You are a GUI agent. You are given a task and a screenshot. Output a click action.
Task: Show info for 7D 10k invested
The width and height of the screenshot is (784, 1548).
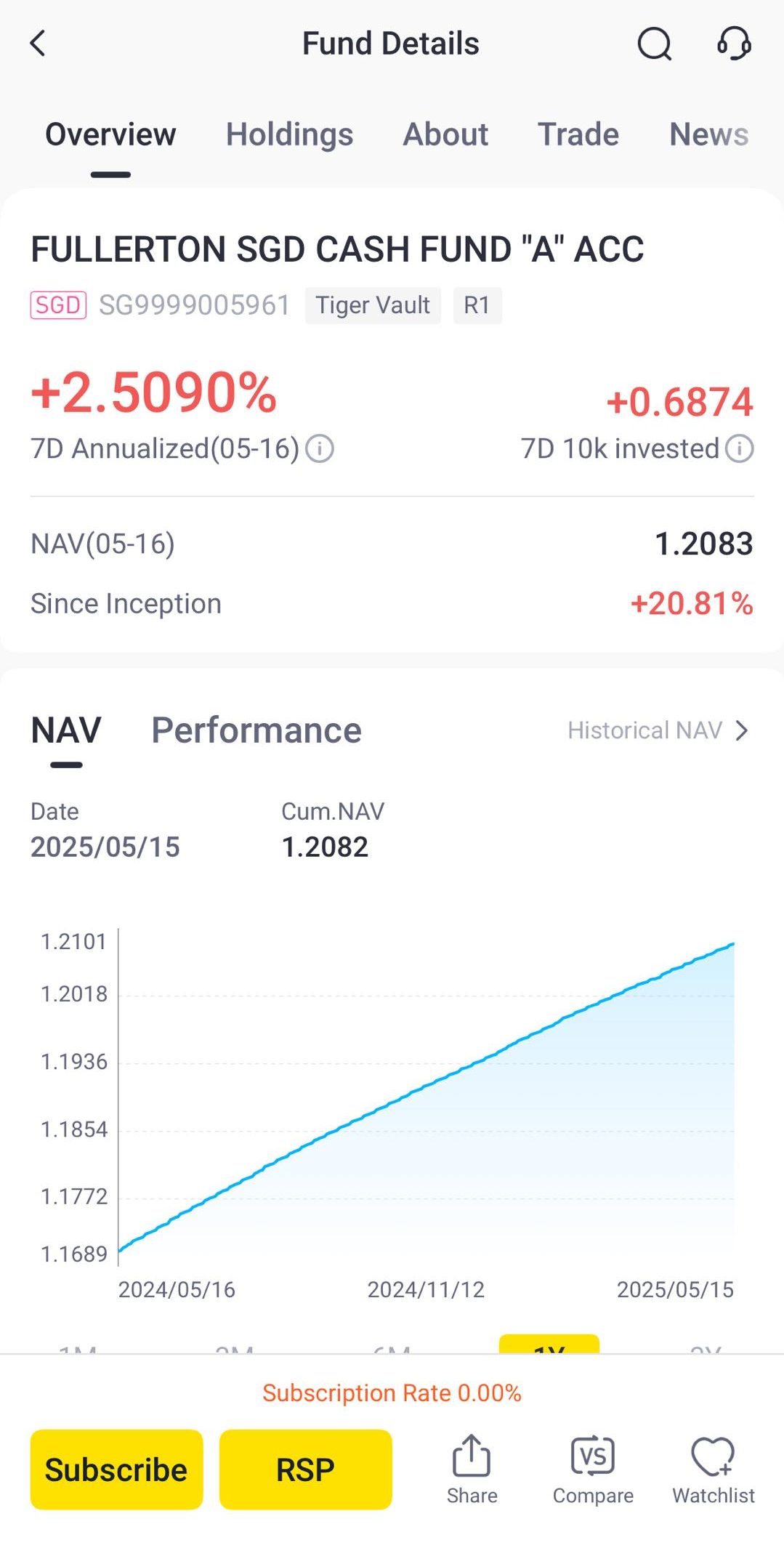(x=740, y=449)
